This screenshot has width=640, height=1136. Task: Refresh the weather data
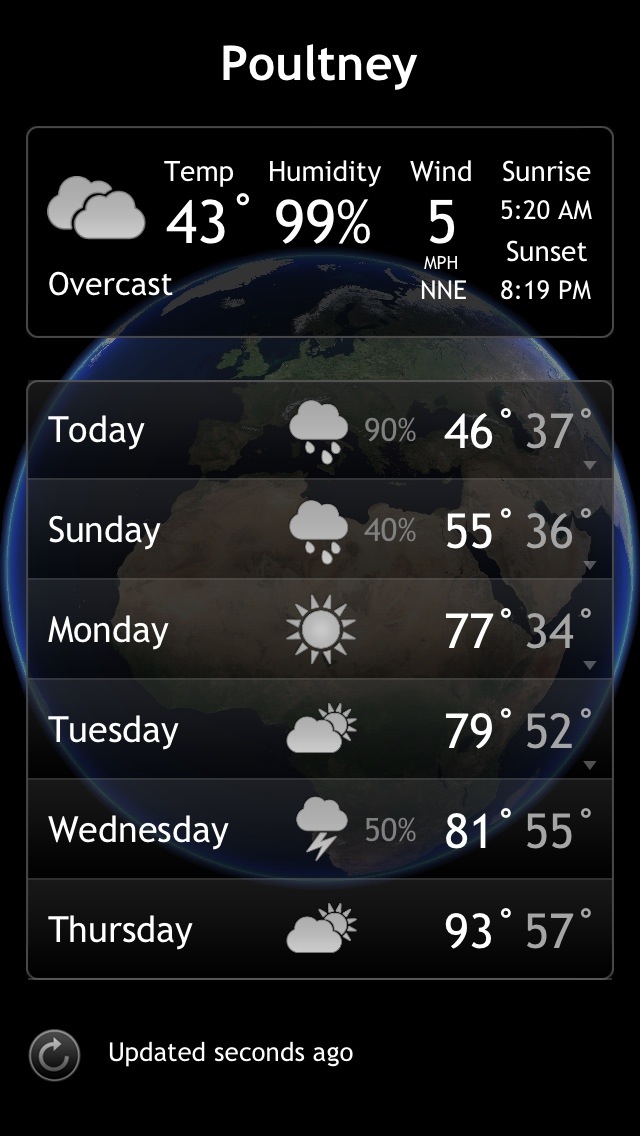54,1055
